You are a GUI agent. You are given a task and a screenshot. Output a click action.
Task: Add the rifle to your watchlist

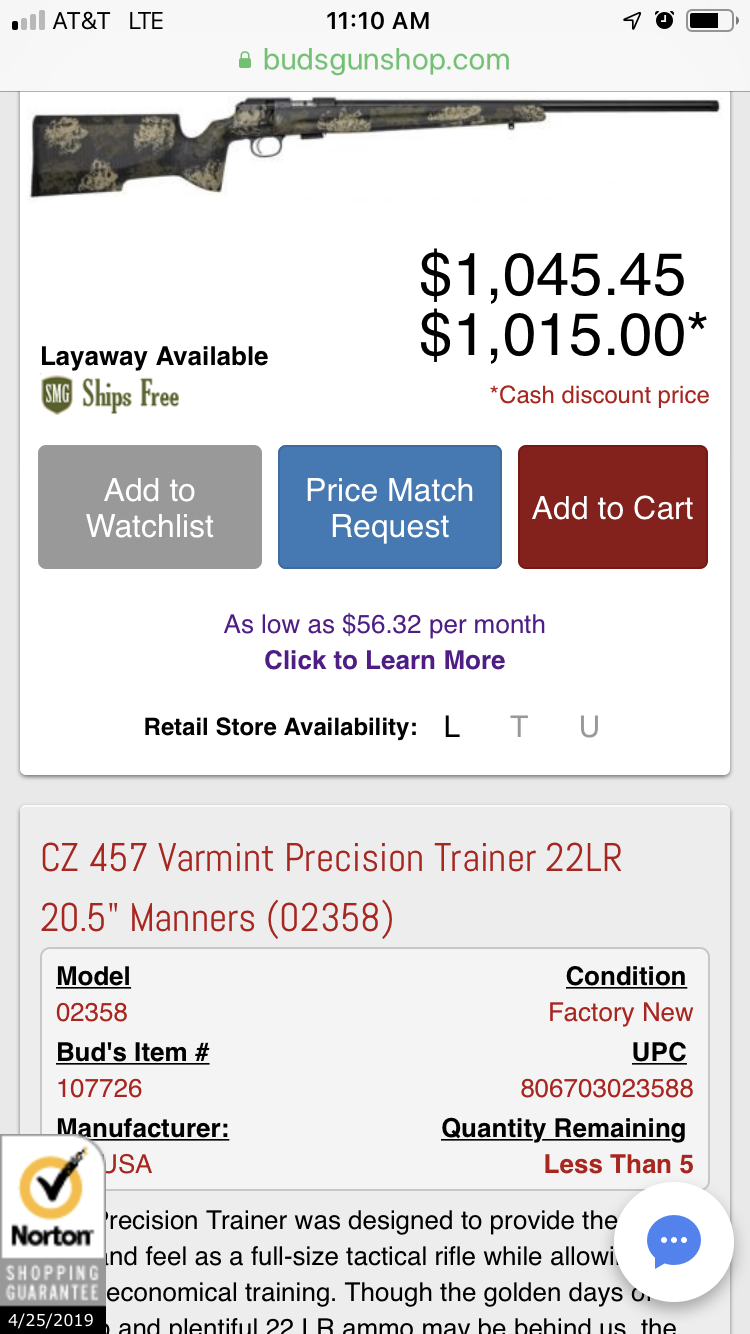pyautogui.click(x=150, y=507)
